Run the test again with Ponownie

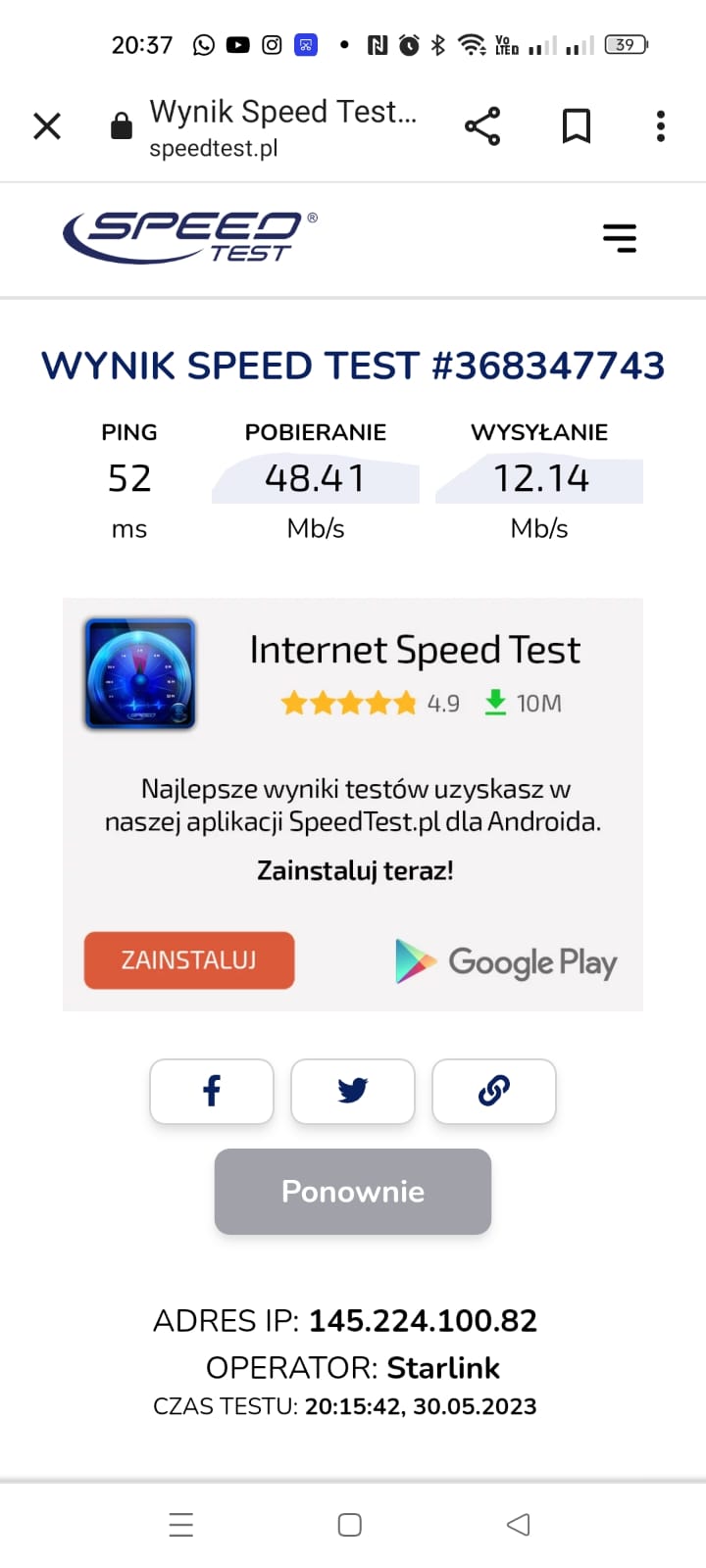click(x=353, y=1192)
